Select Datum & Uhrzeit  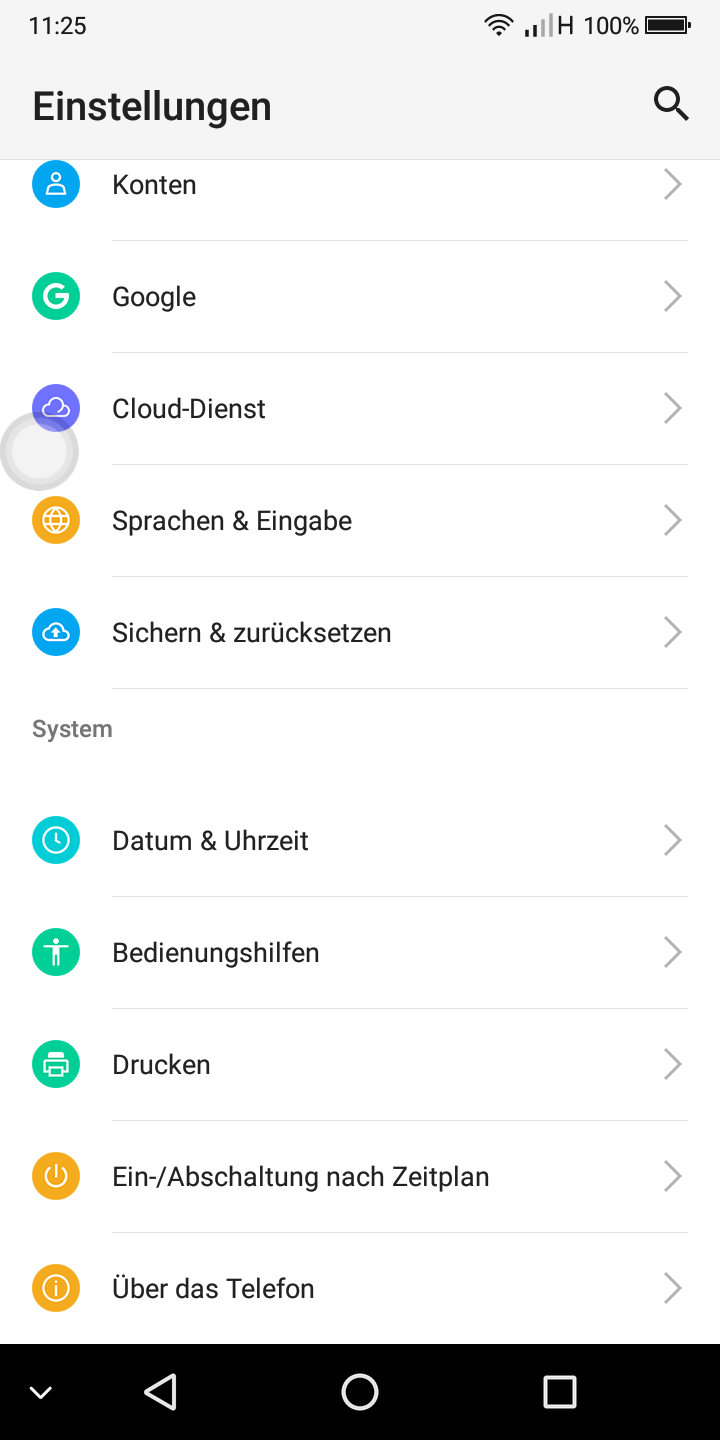360,841
